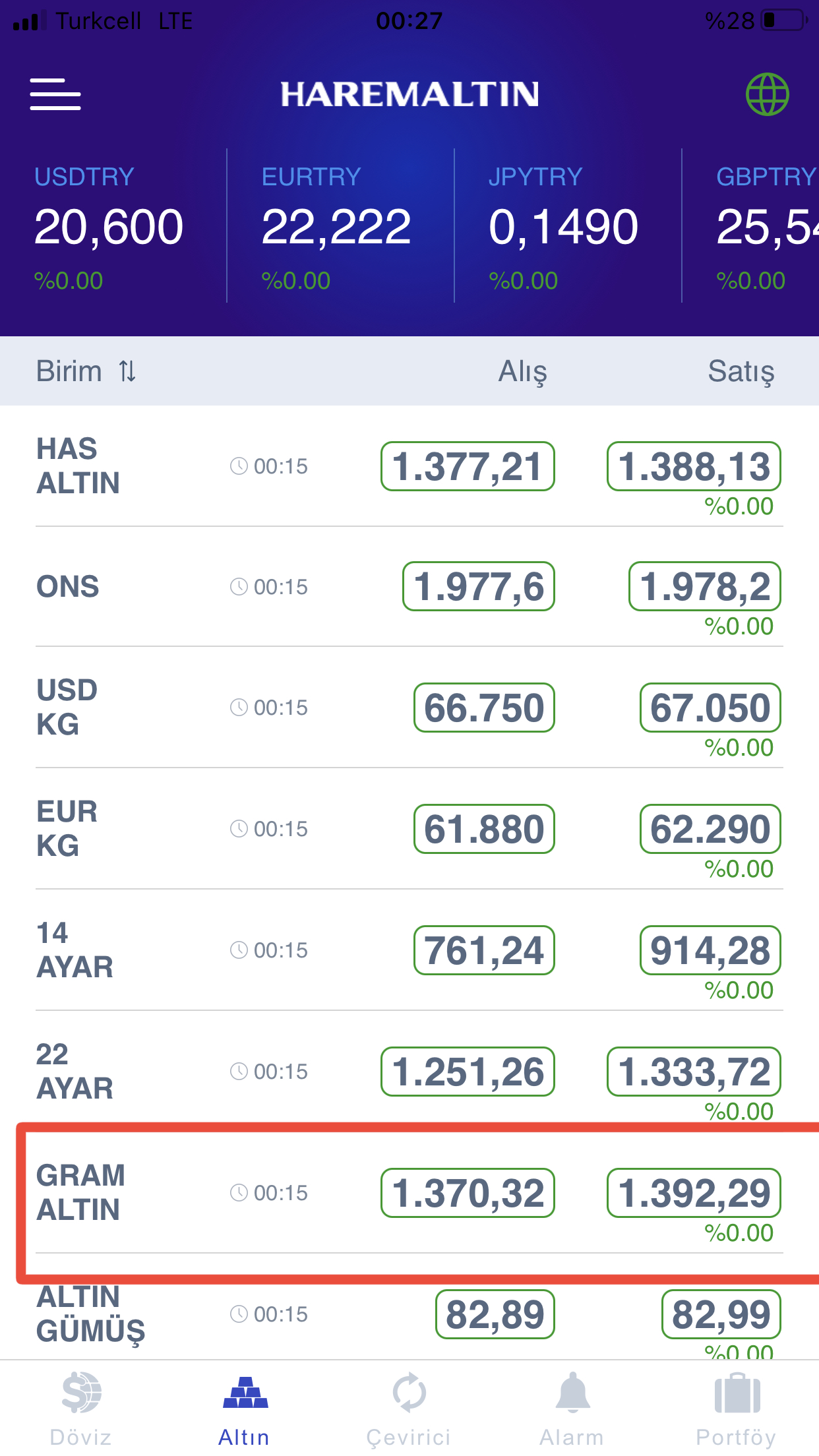819x1456 pixels.
Task: View details for 14 AYAR
Action: [409, 950]
